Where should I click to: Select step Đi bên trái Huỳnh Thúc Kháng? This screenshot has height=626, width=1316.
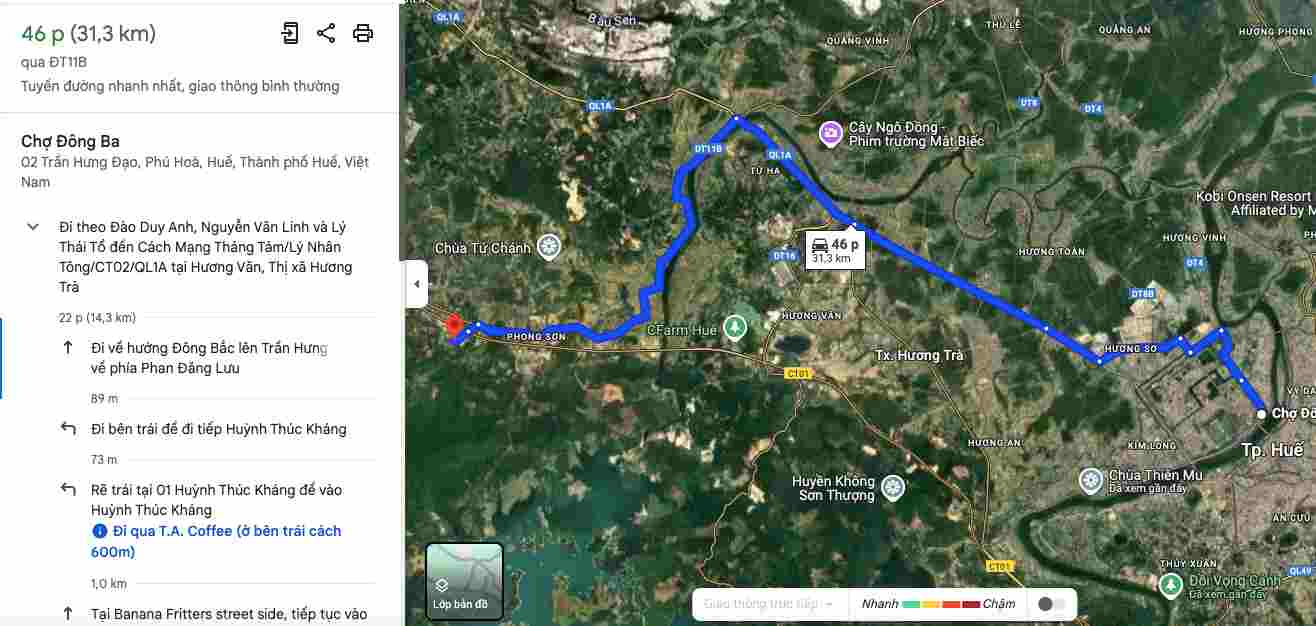pyautogui.click(x=218, y=429)
